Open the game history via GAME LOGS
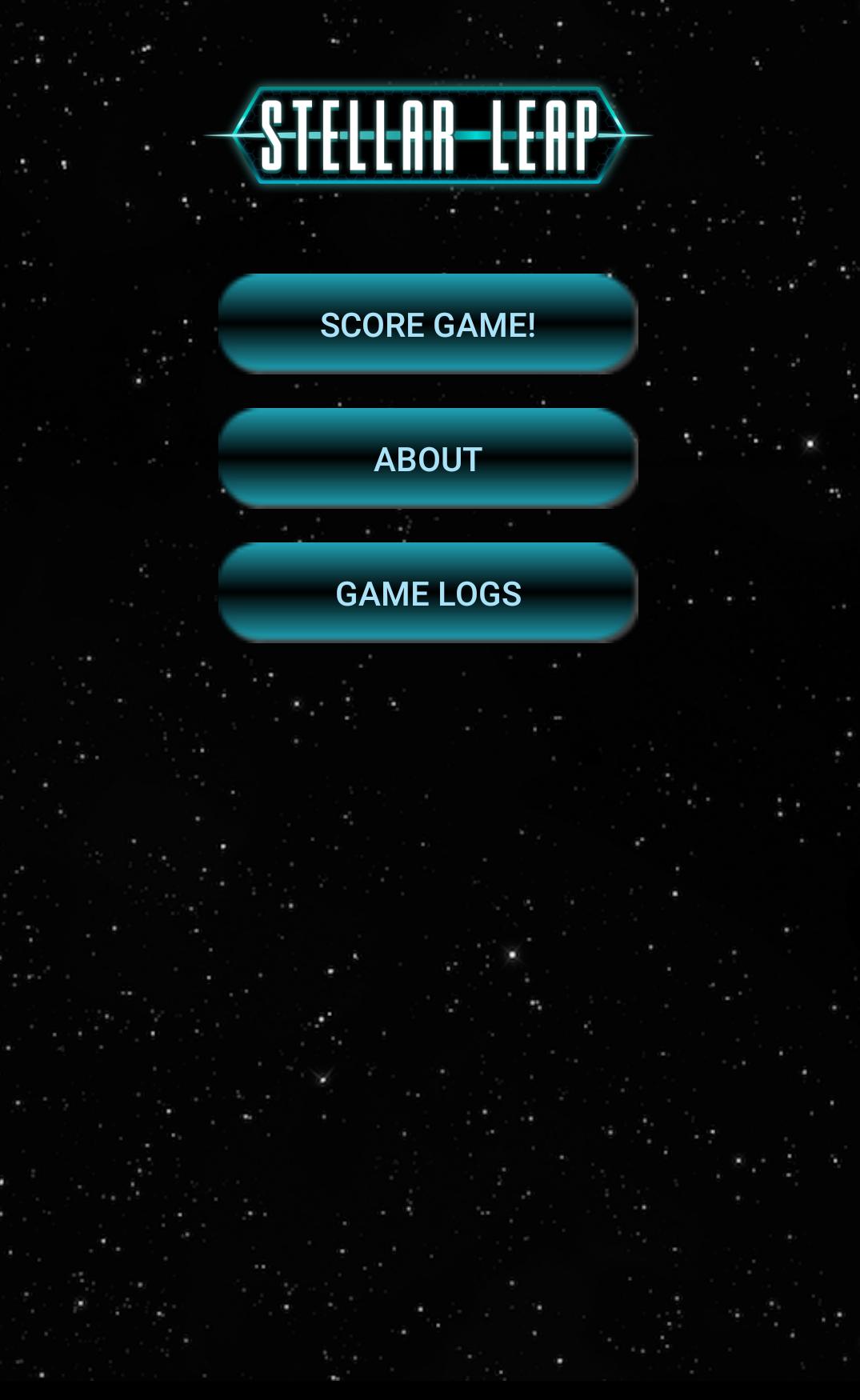The image size is (860, 1400). (428, 593)
